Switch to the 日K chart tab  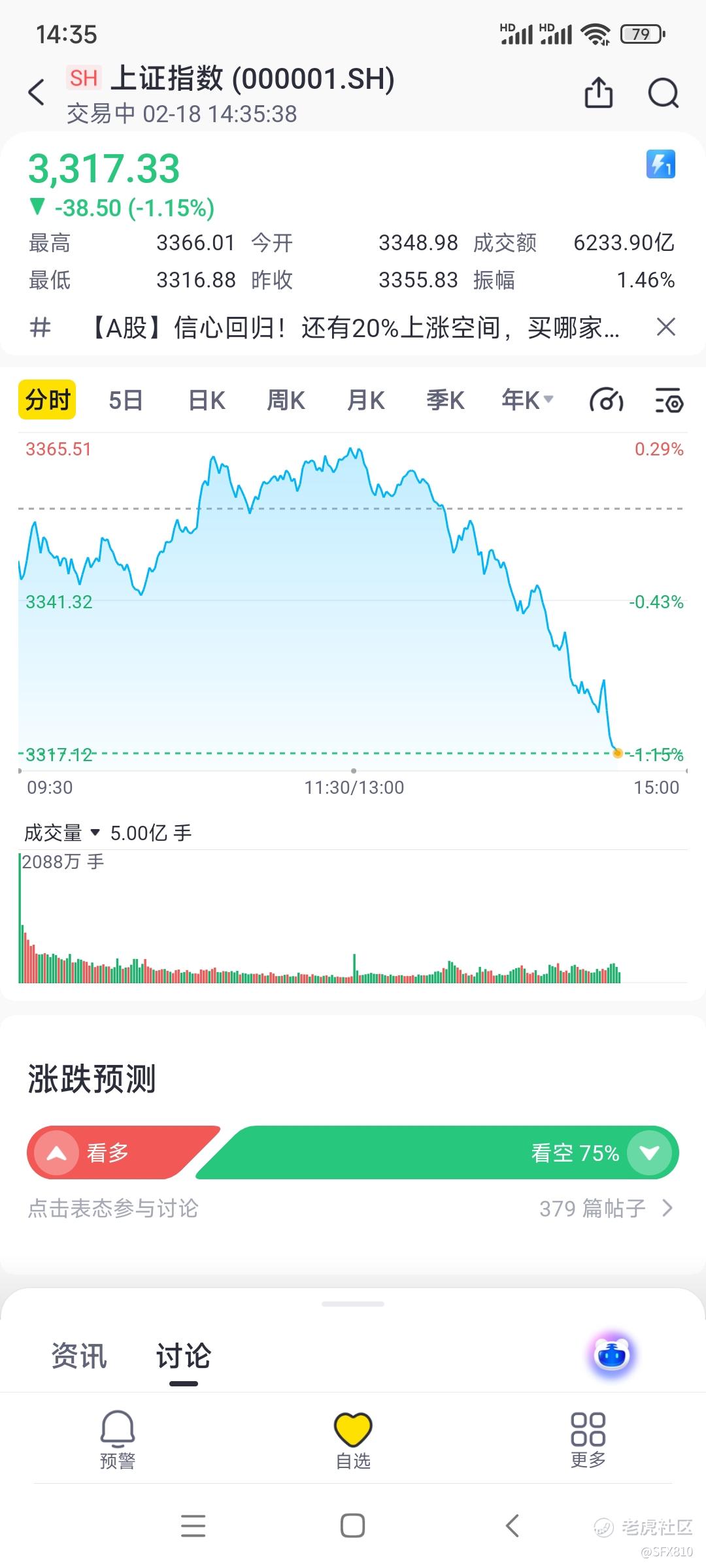207,400
